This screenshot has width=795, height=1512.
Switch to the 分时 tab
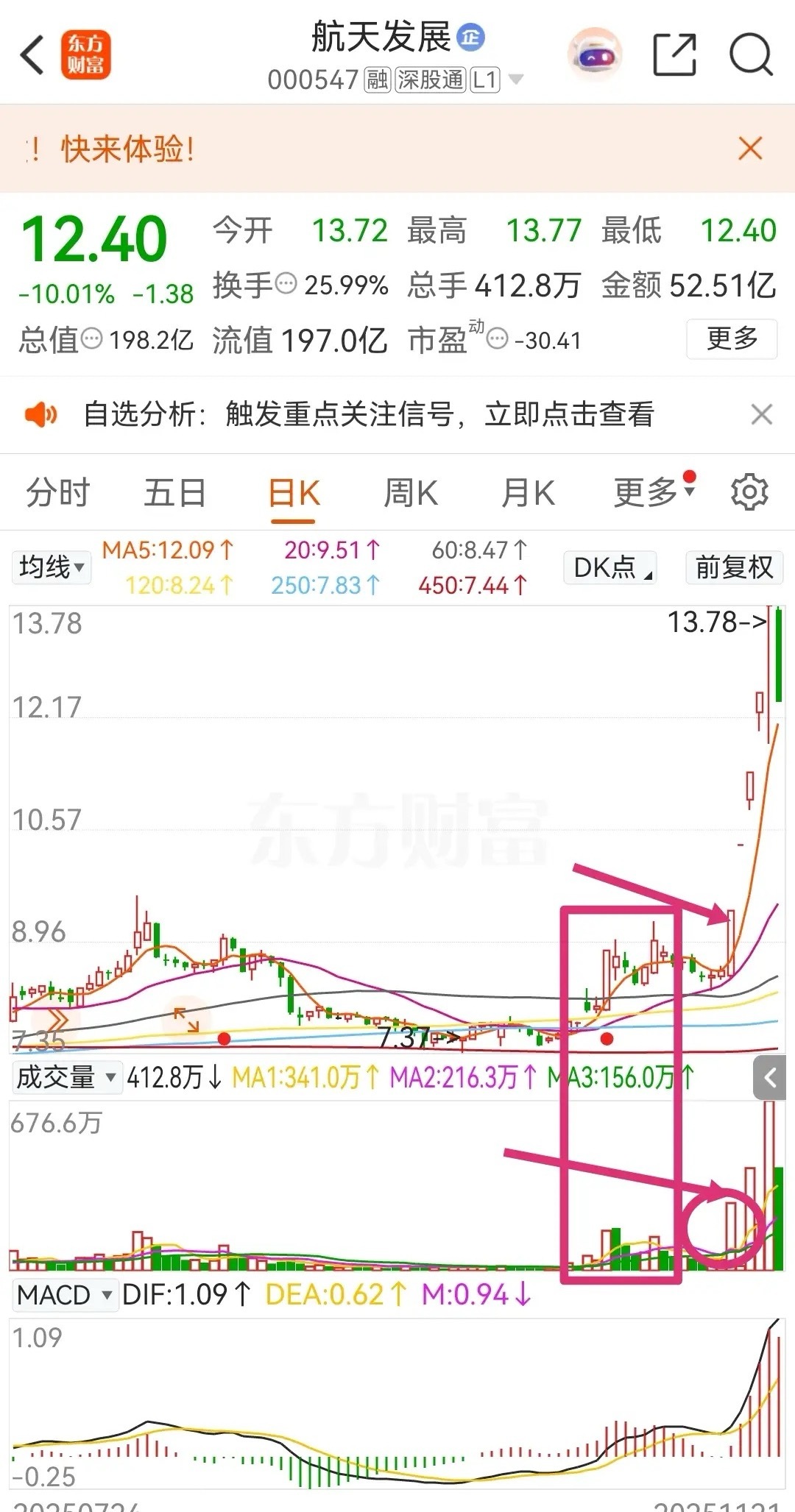(57, 492)
